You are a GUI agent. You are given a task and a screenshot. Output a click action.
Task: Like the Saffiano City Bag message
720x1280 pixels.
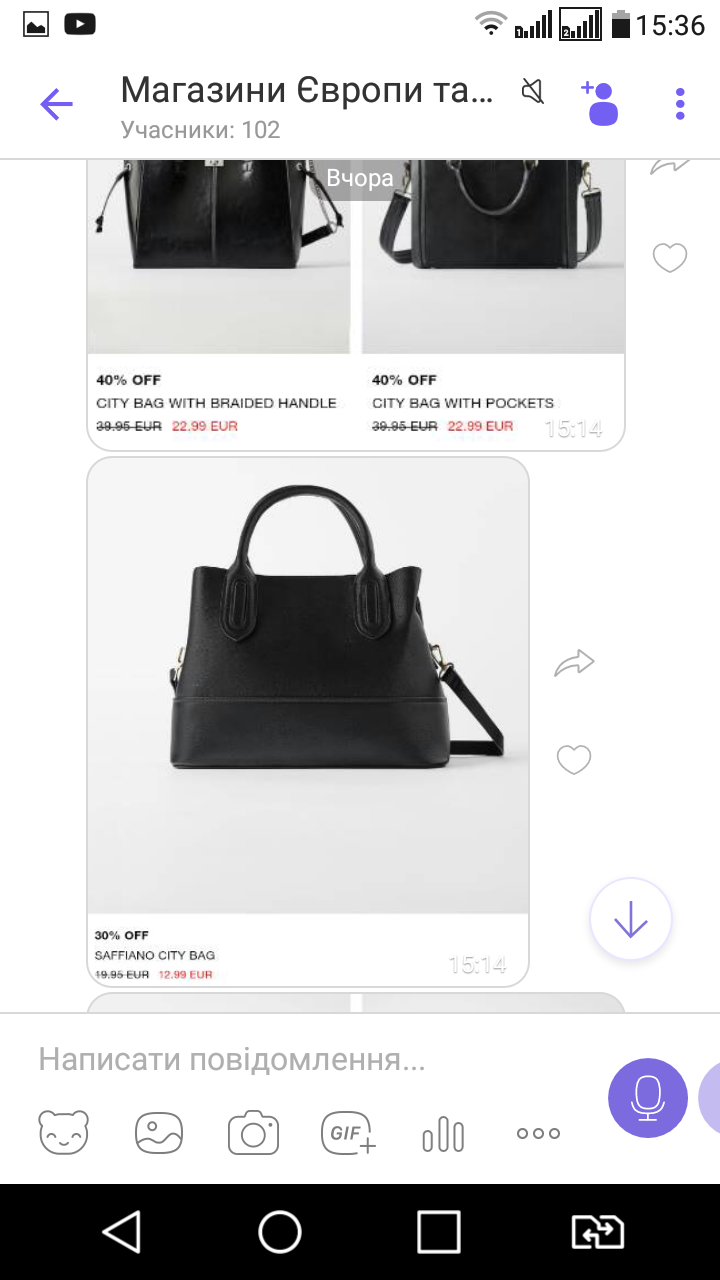(574, 760)
